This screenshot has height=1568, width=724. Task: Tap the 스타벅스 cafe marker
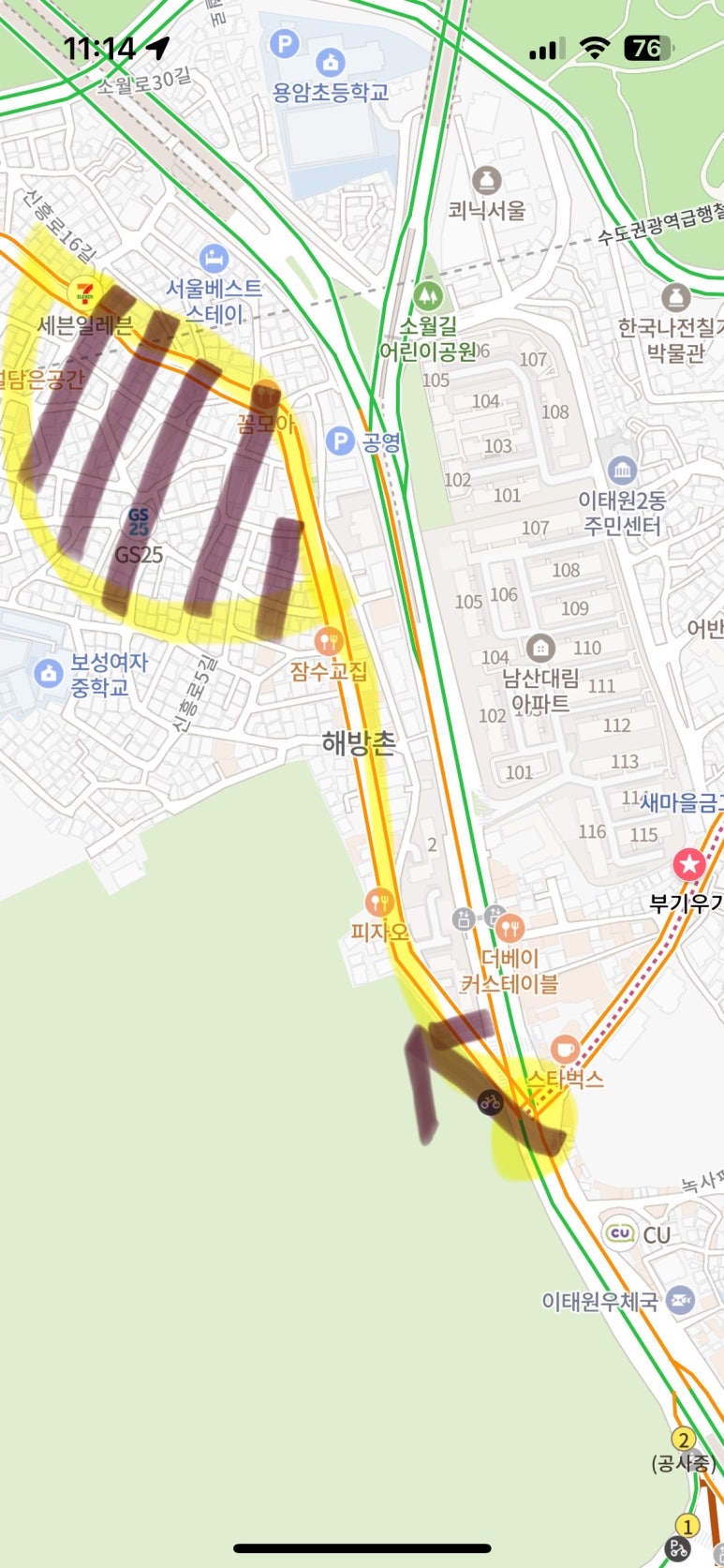[564, 1049]
